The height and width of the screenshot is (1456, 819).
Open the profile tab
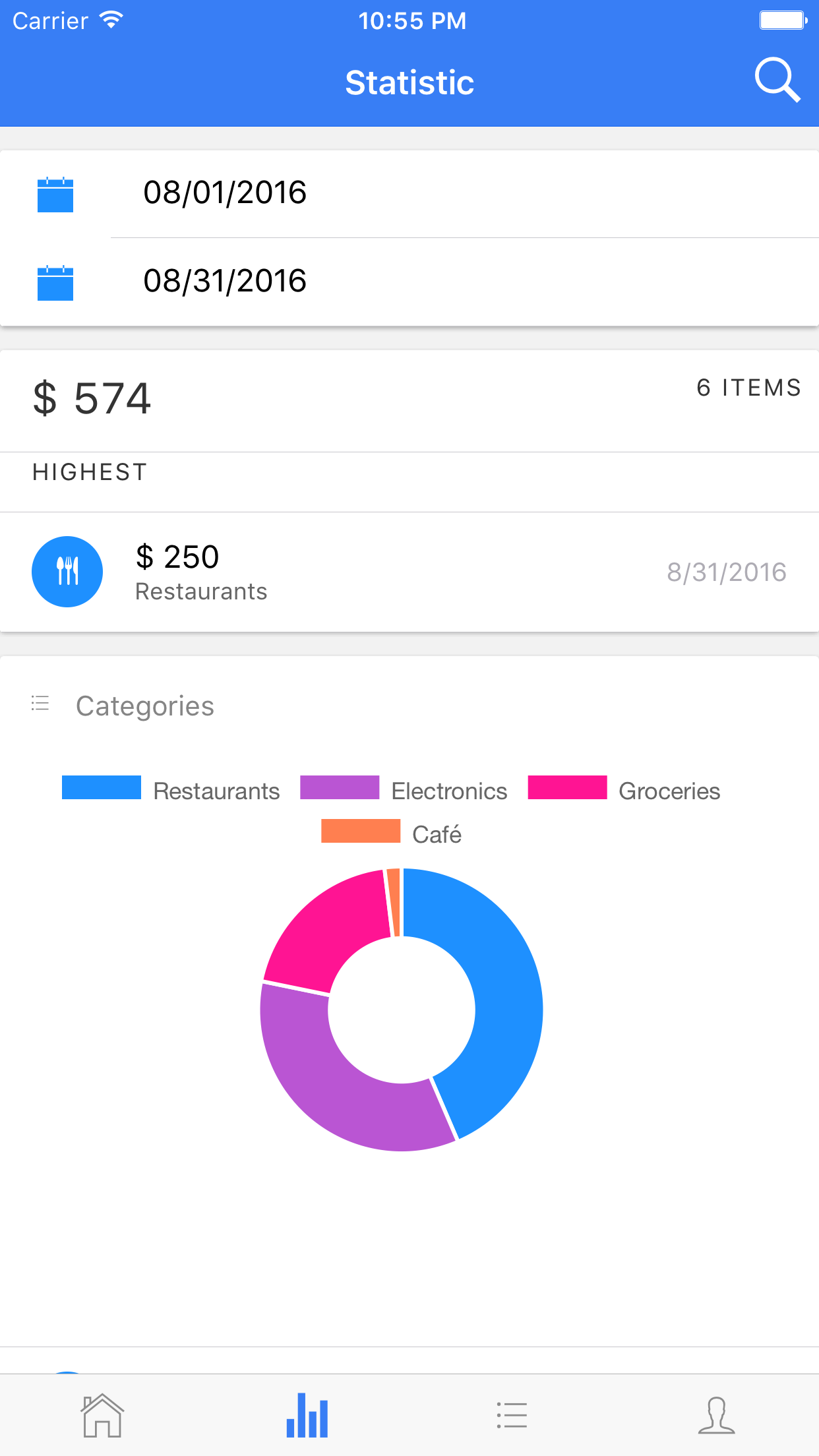coord(717,1415)
